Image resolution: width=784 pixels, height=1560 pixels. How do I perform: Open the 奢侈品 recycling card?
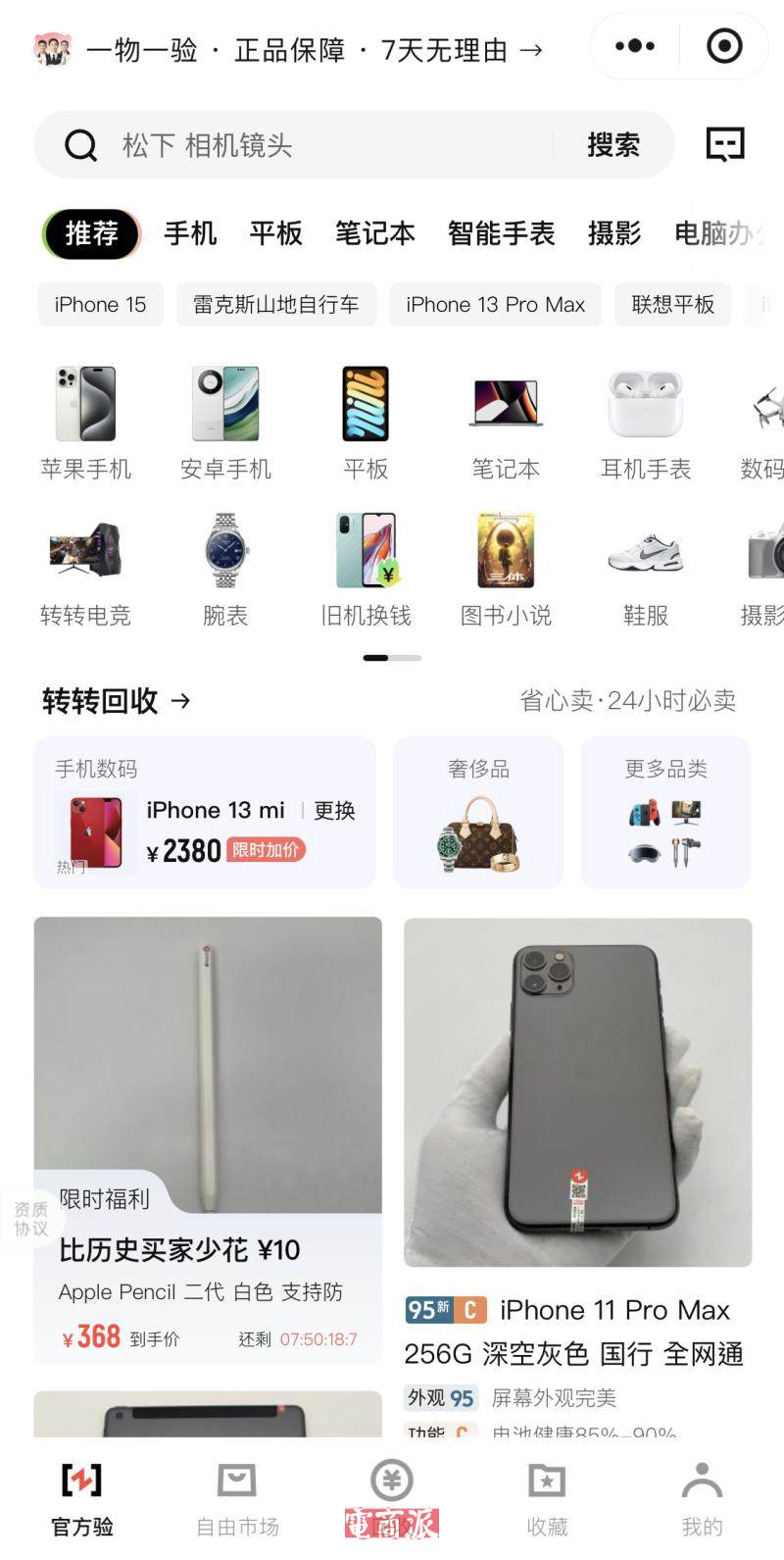tap(478, 813)
